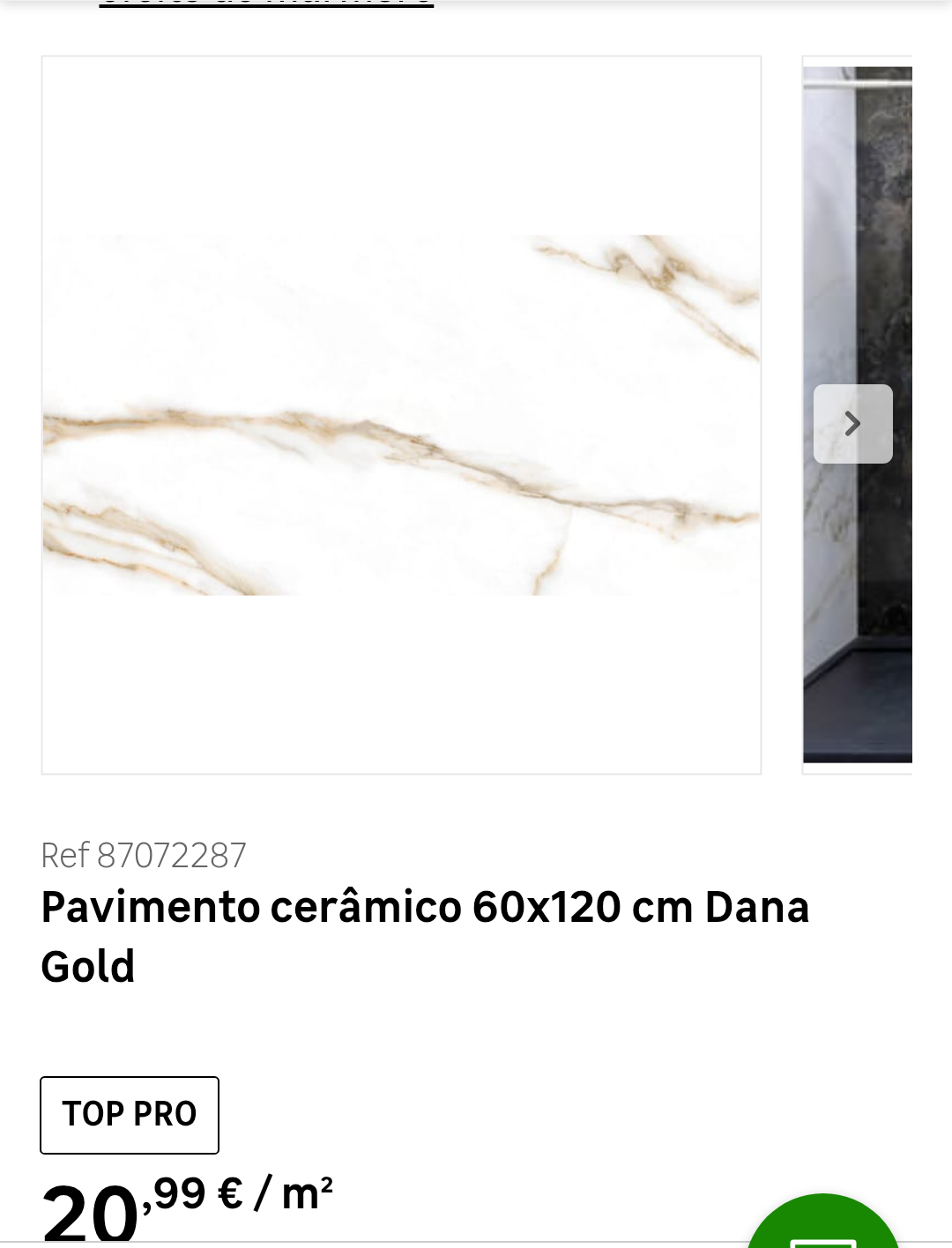Show the next product image
The image size is (952, 1248).
point(852,424)
